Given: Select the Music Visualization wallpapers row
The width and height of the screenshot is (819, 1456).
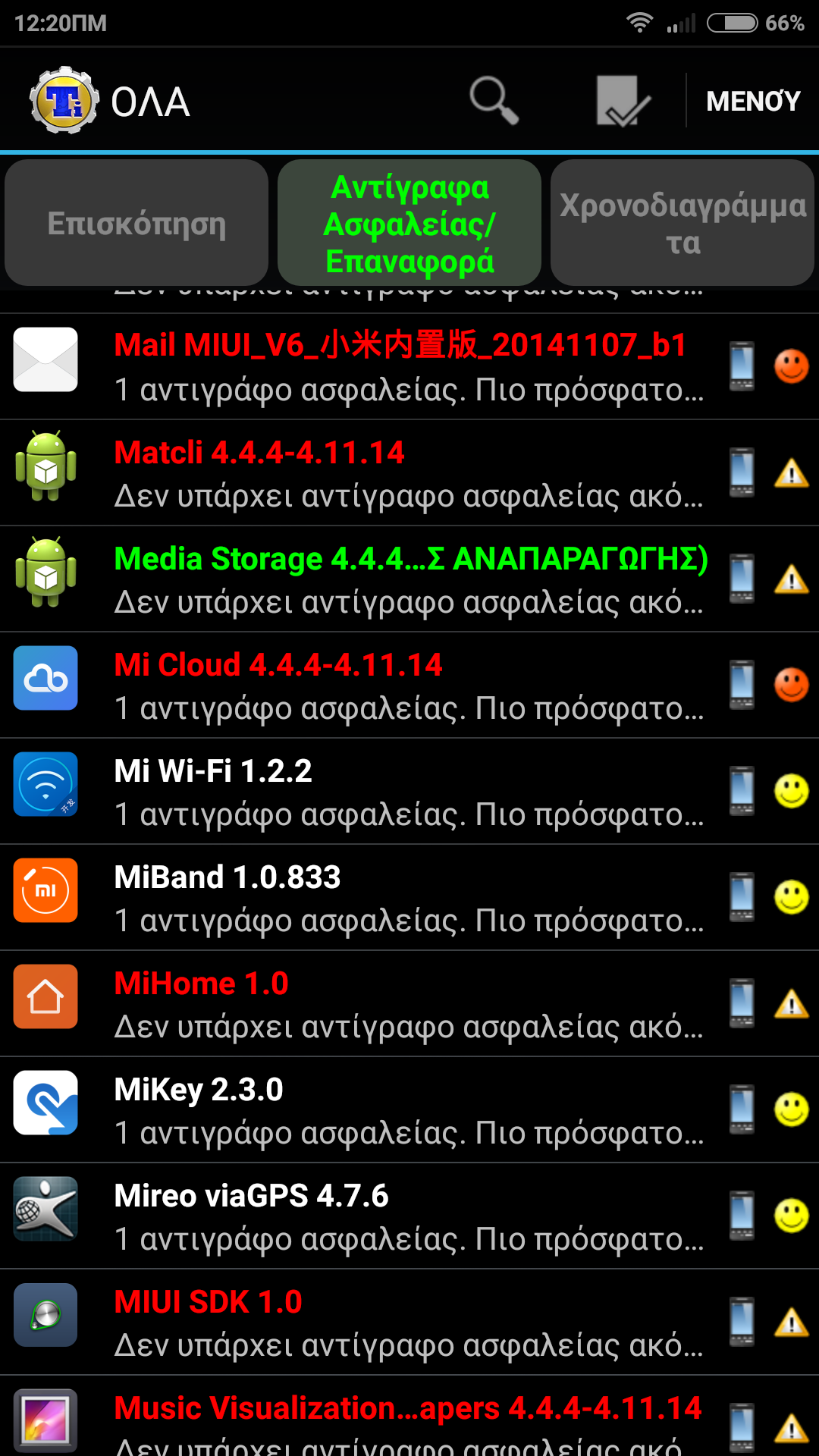Looking at the screenshot, I should (x=409, y=1422).
